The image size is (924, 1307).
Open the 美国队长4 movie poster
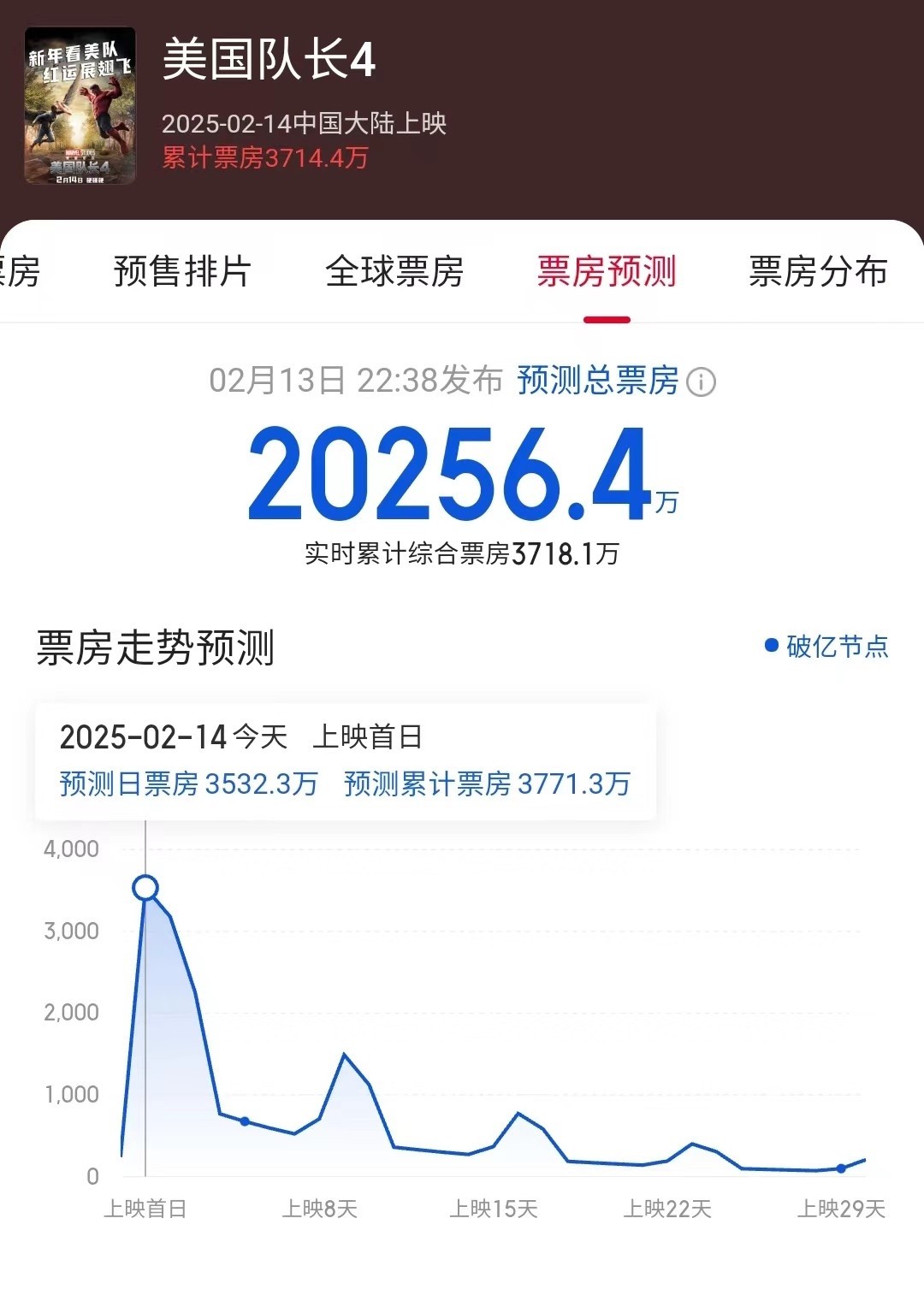[80, 105]
